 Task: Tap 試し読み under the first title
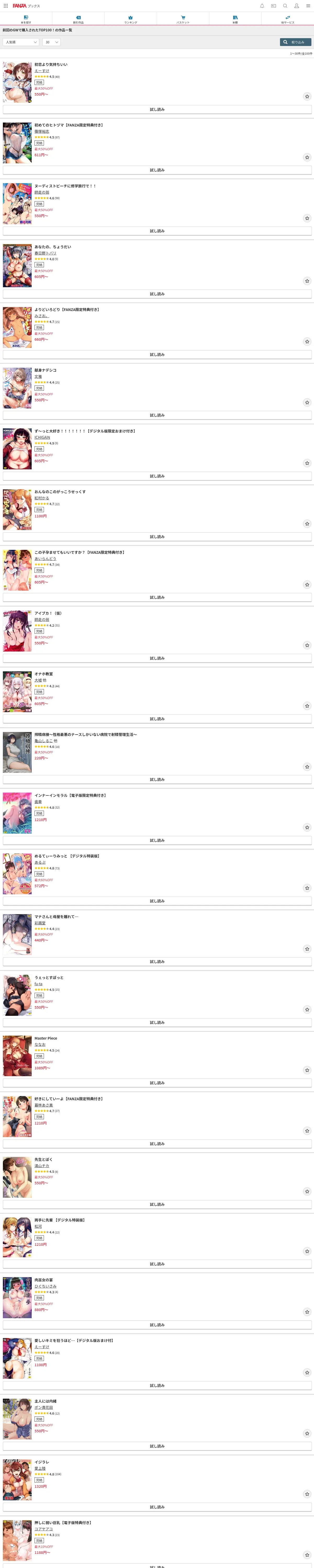pyautogui.click(x=157, y=109)
